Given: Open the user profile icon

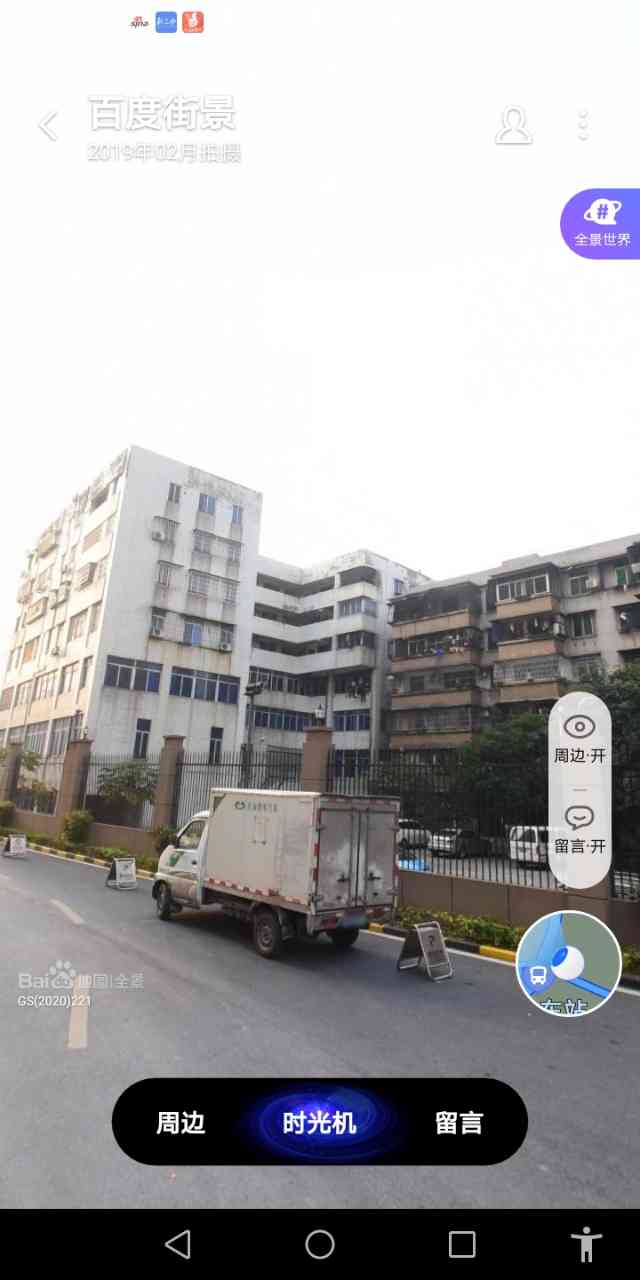Looking at the screenshot, I should [x=513, y=125].
